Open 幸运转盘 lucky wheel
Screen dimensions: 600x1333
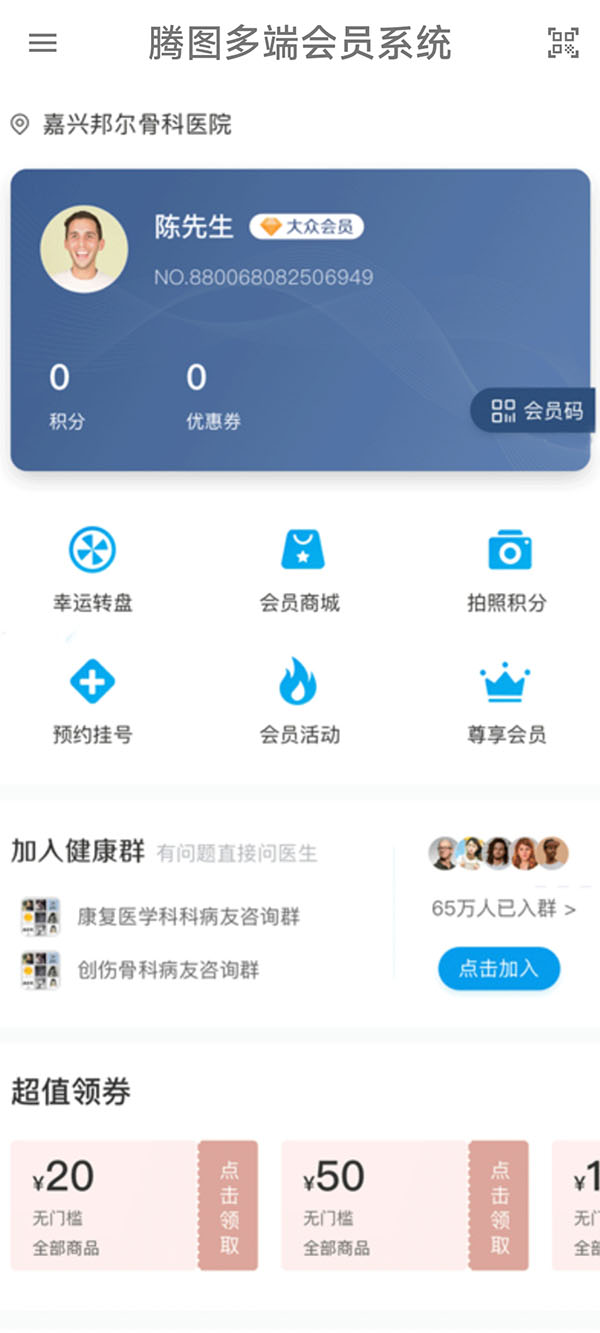click(93, 568)
